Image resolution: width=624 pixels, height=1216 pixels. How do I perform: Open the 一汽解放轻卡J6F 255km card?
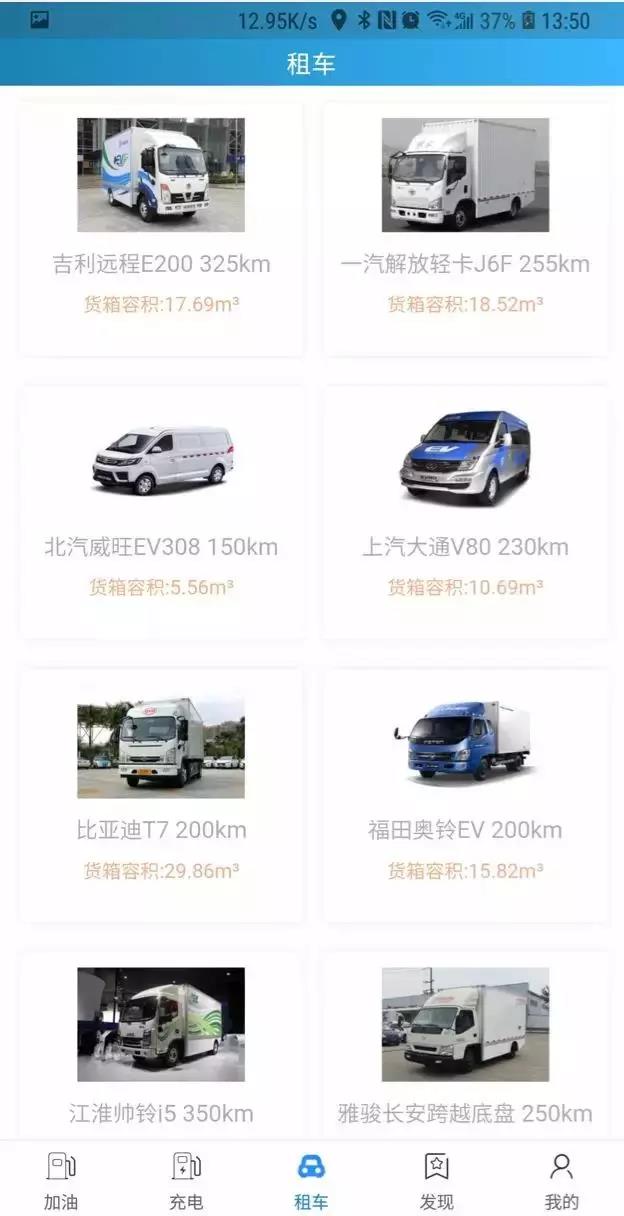click(465, 228)
